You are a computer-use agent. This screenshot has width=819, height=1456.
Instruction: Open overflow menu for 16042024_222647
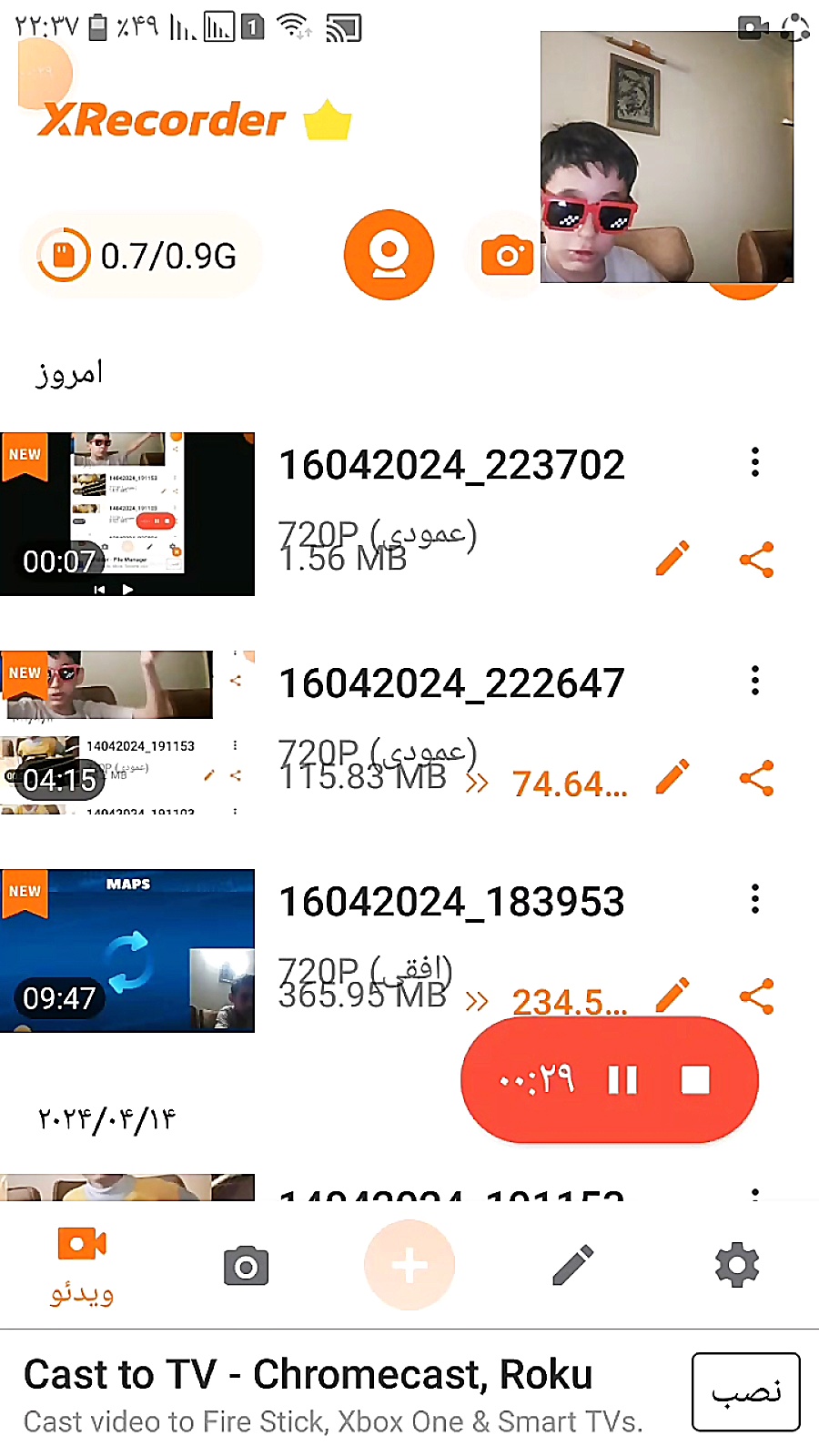[754, 681]
